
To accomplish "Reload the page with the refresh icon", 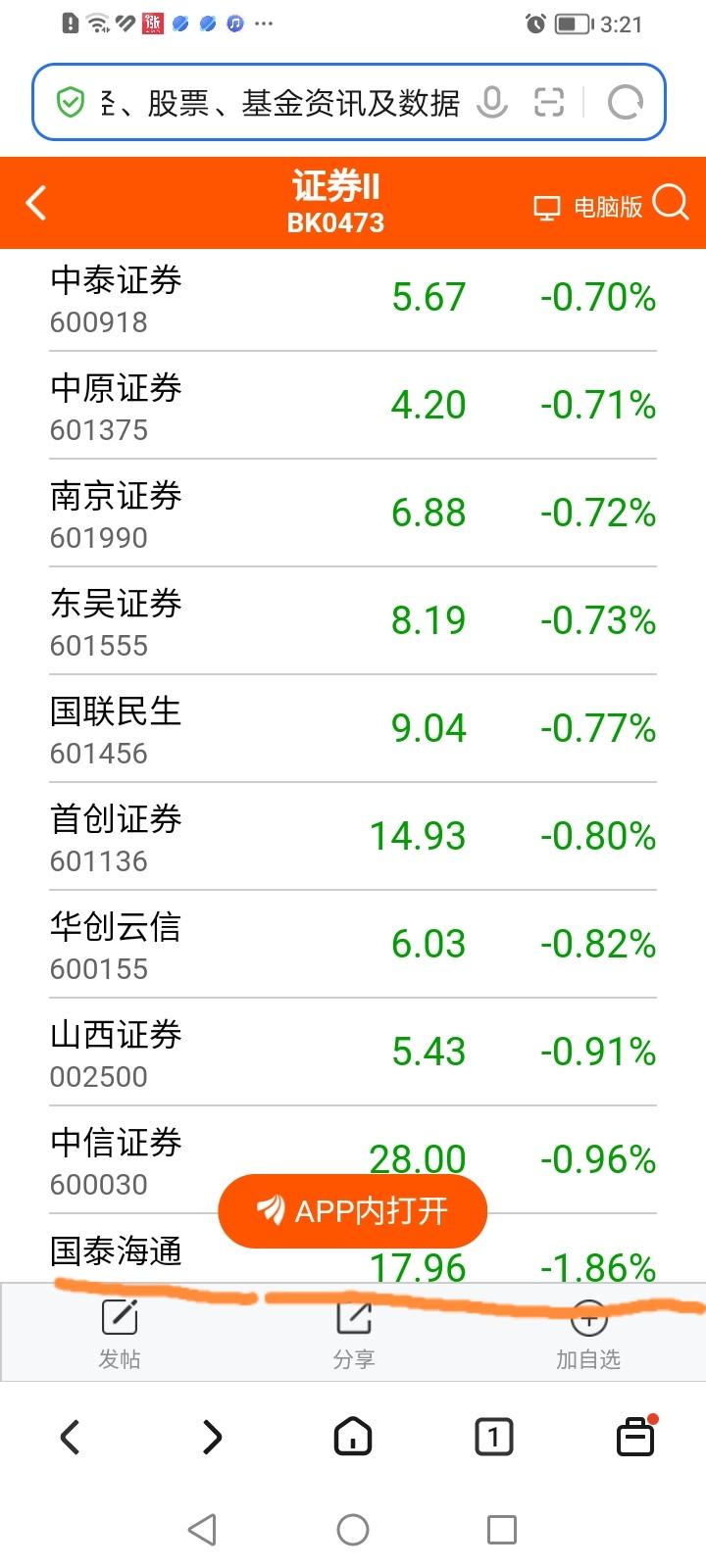I will pos(625,102).
